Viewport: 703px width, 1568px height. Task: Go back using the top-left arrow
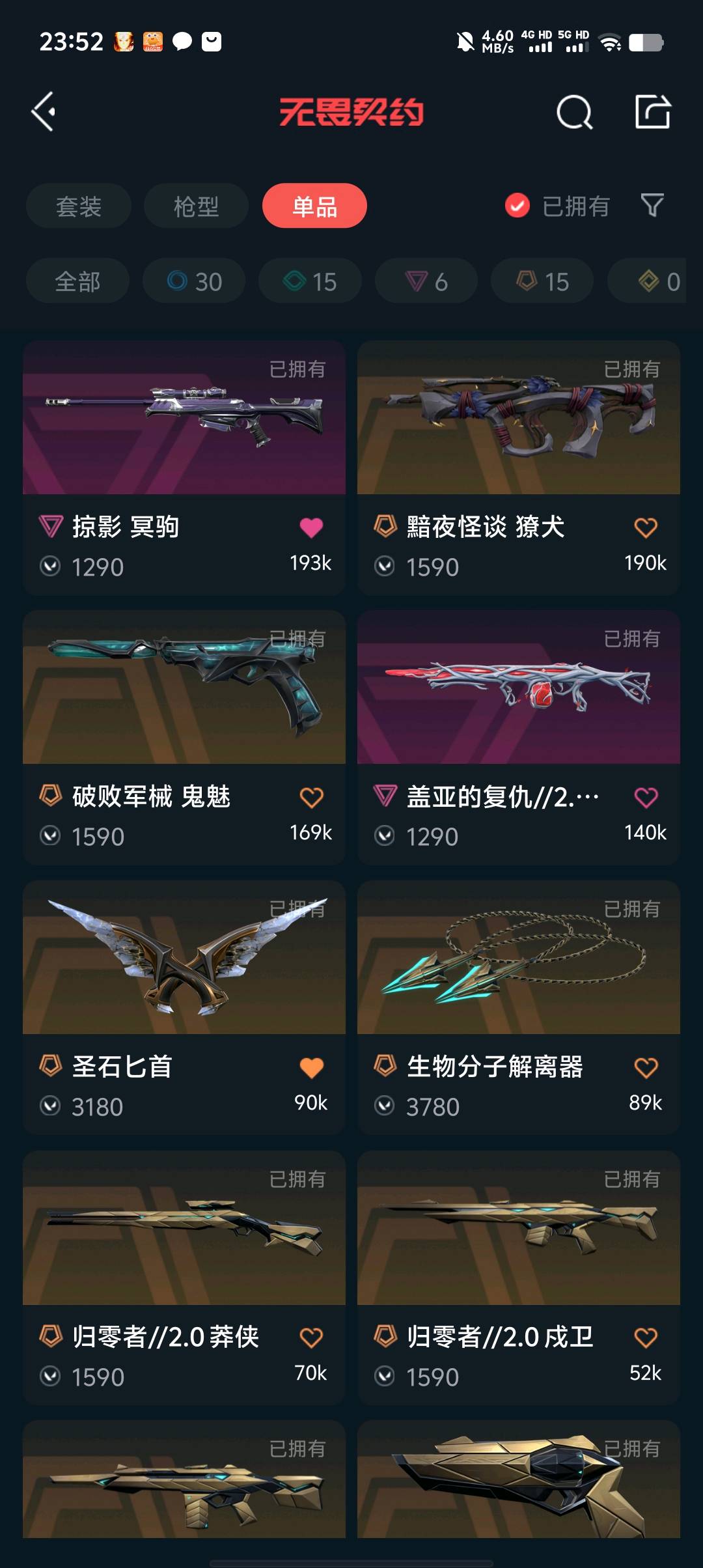(x=44, y=112)
